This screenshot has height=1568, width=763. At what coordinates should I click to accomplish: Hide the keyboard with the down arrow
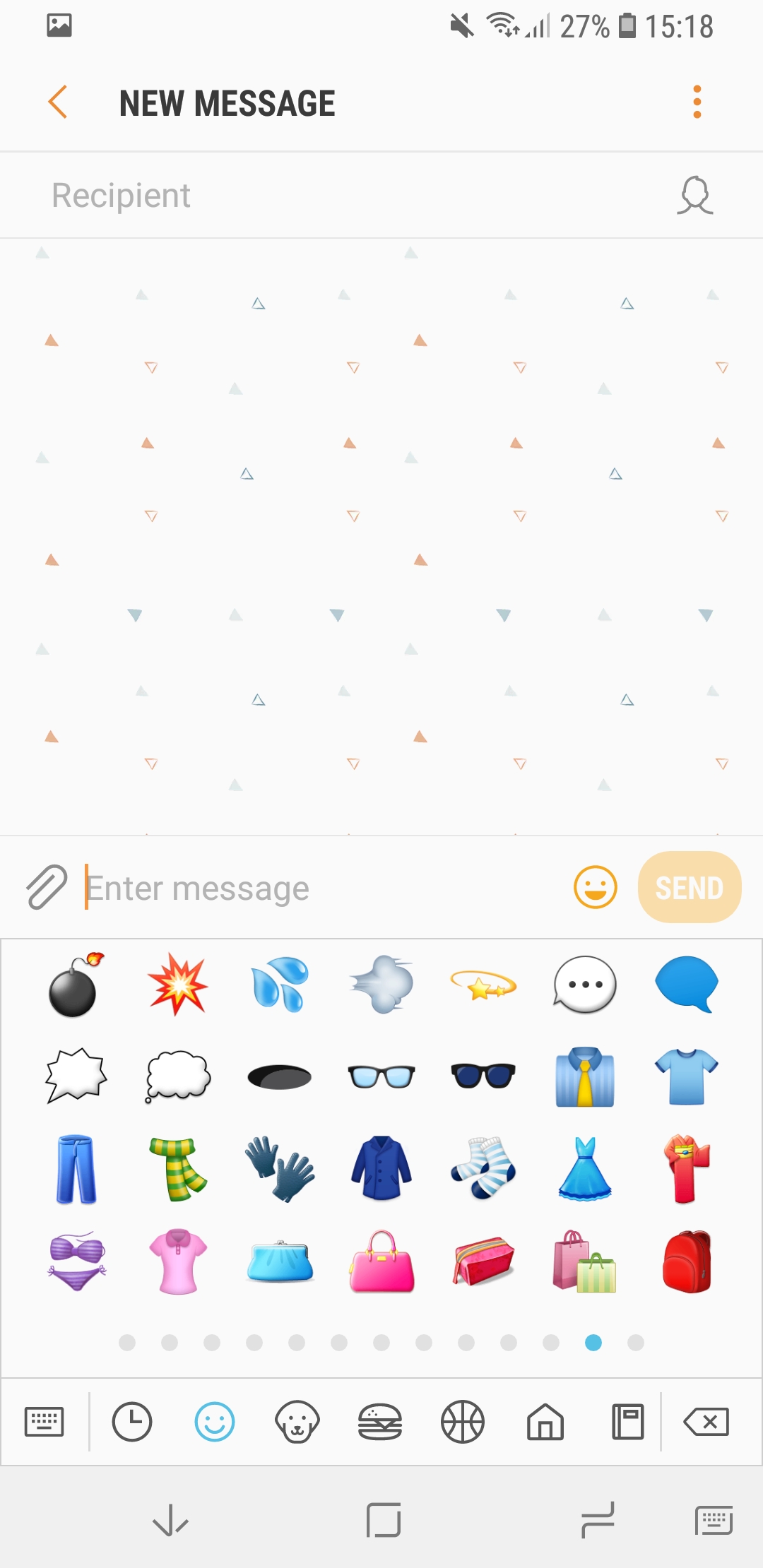coord(170,1521)
